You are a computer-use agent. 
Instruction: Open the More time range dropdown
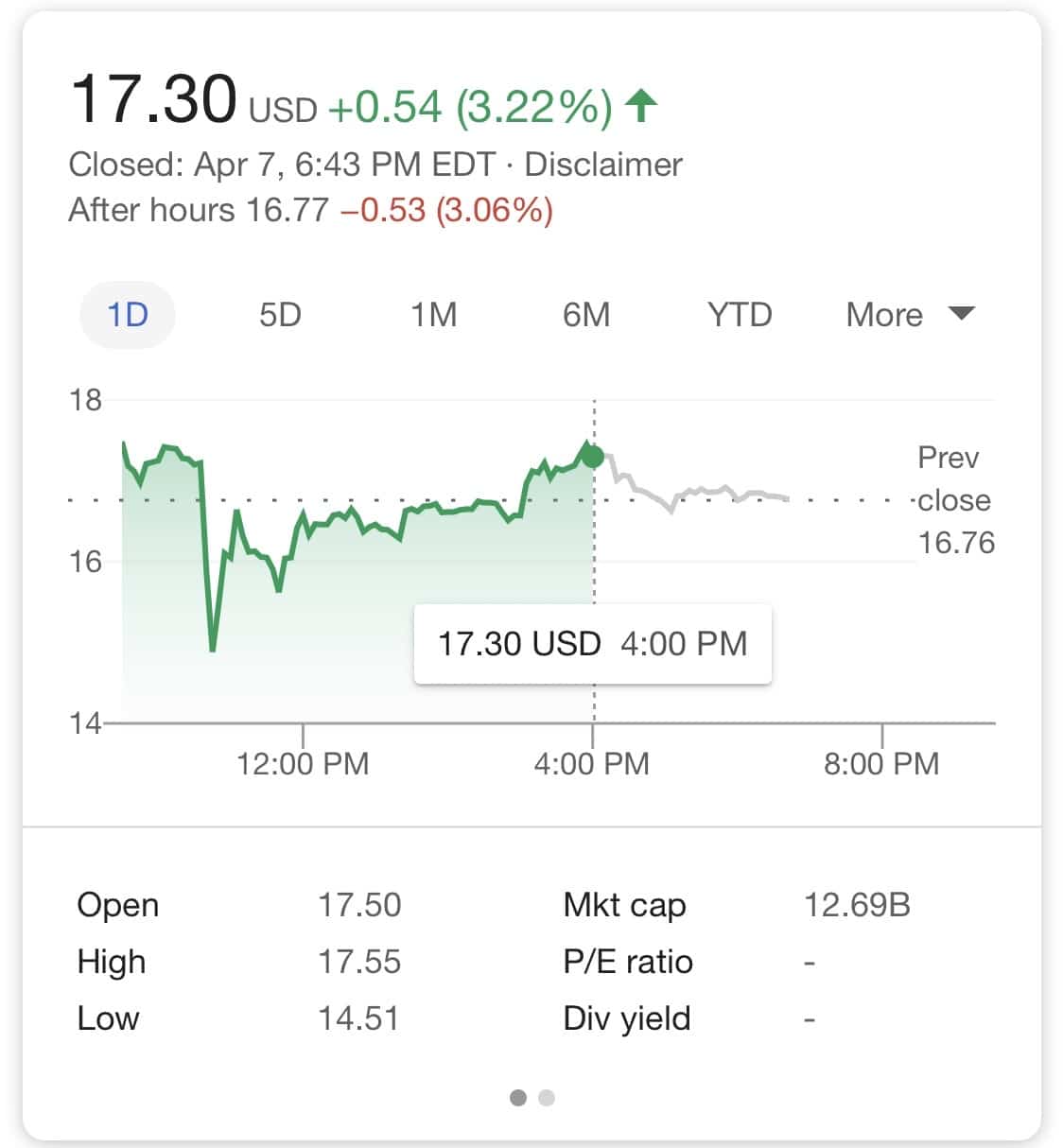tap(883, 315)
